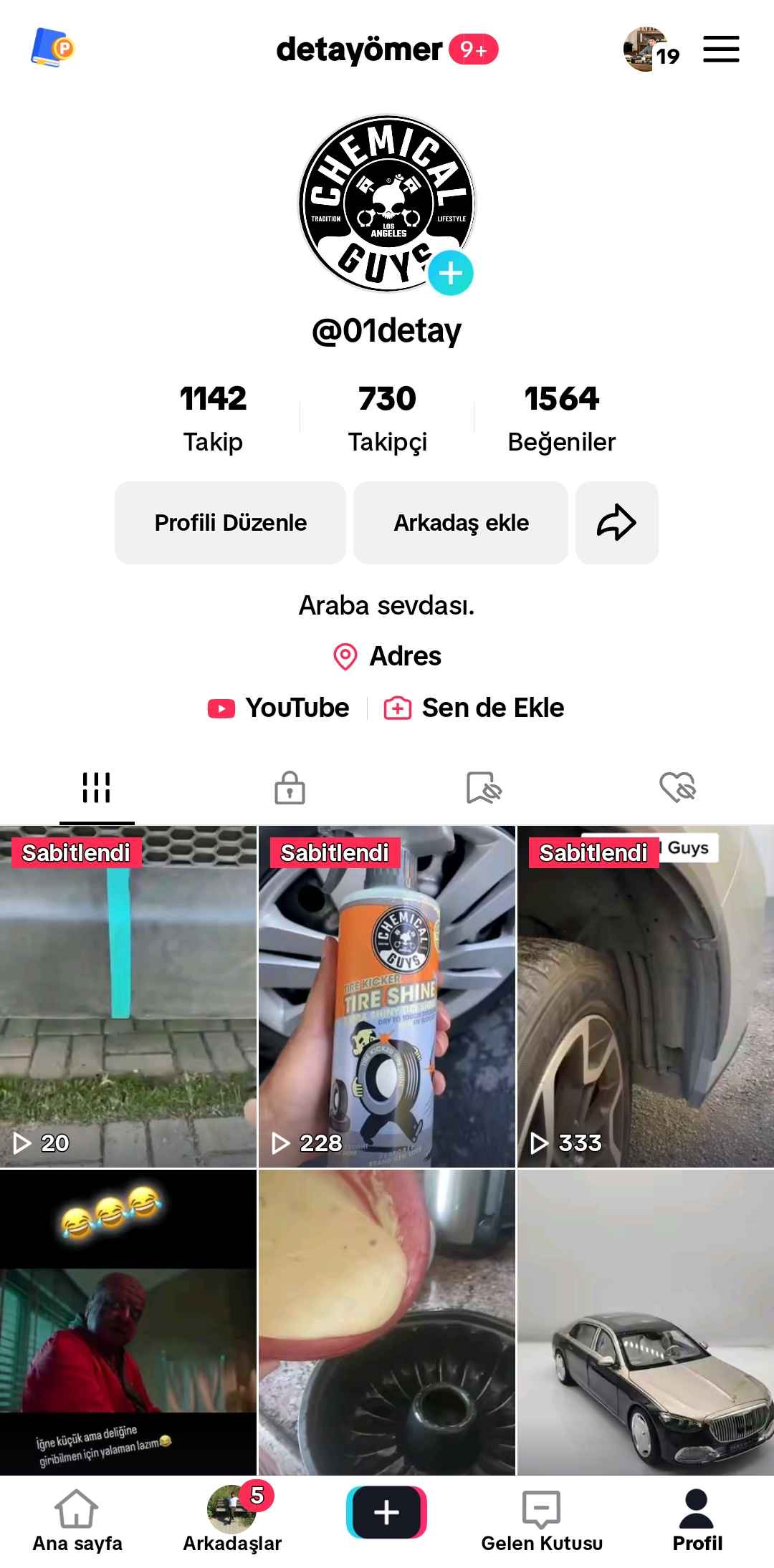Tap Arkadaş ekle button
Screen dimensions: 774x1568
point(461,523)
